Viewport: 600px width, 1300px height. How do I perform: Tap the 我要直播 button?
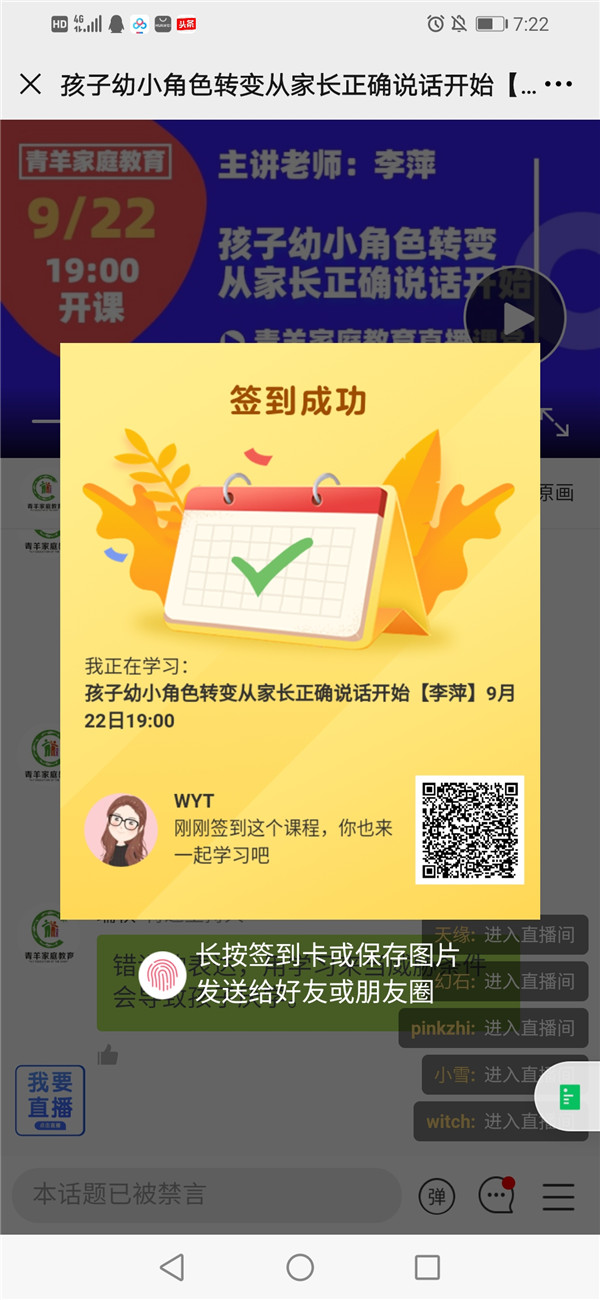click(50, 1100)
